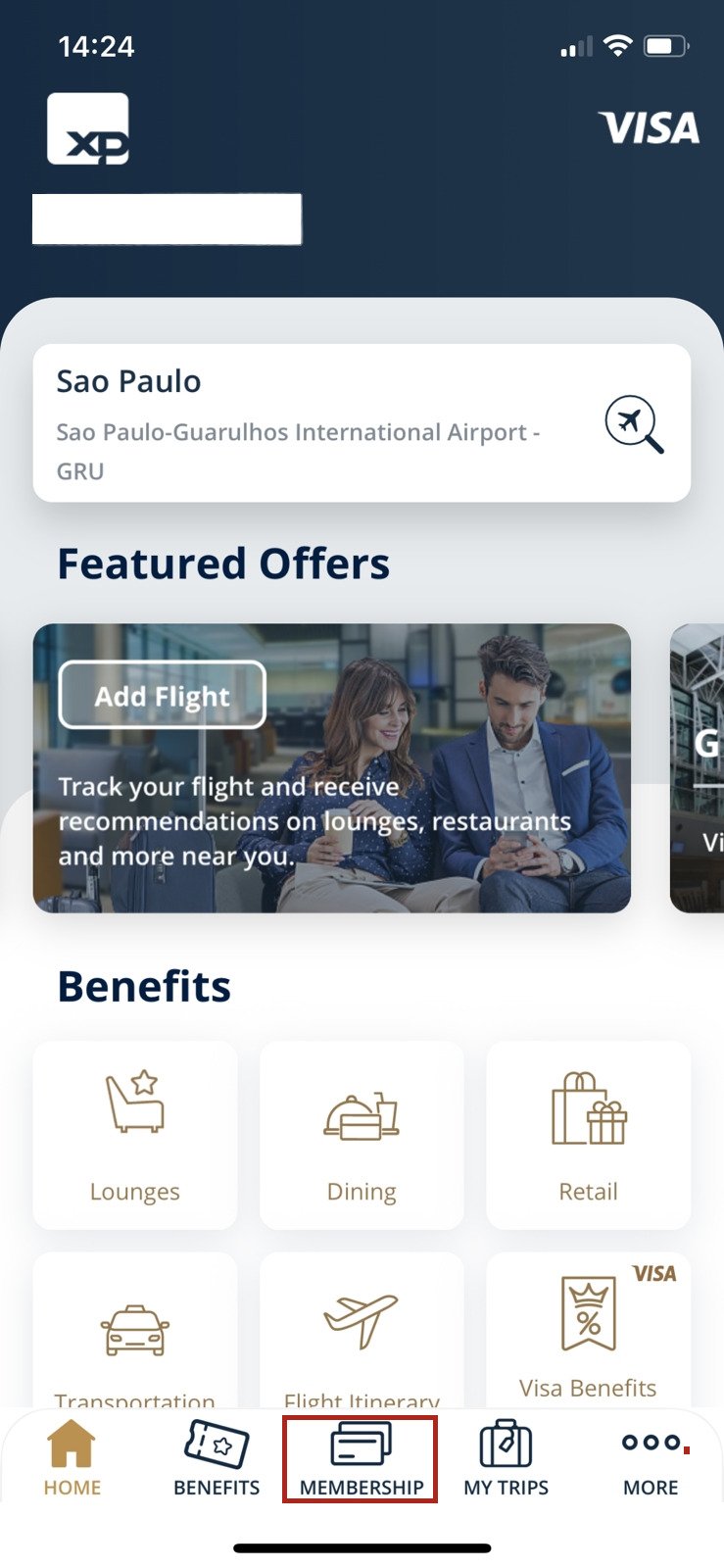Open the Lounges benefit
Screen dimensions: 724x1568
coord(135,1135)
